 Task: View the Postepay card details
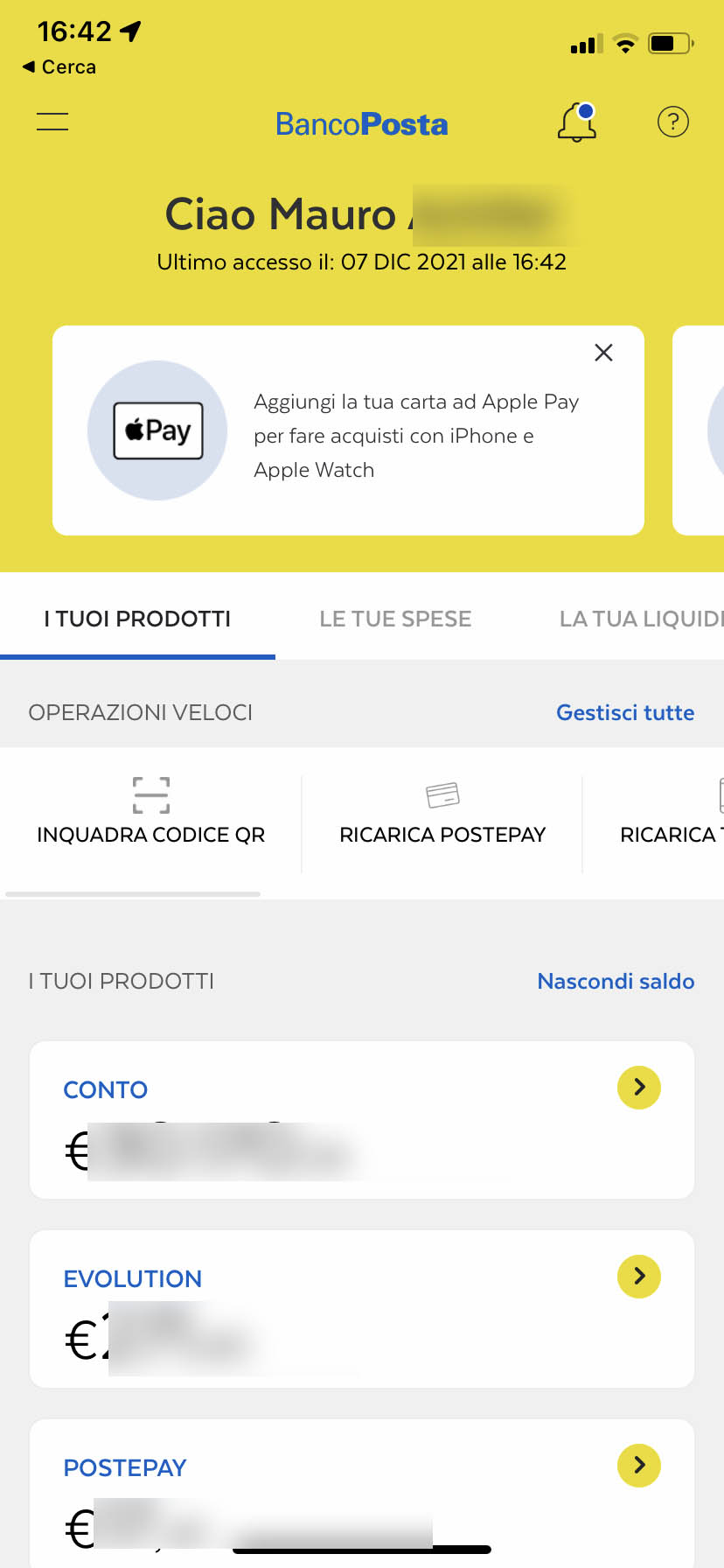click(x=639, y=1466)
